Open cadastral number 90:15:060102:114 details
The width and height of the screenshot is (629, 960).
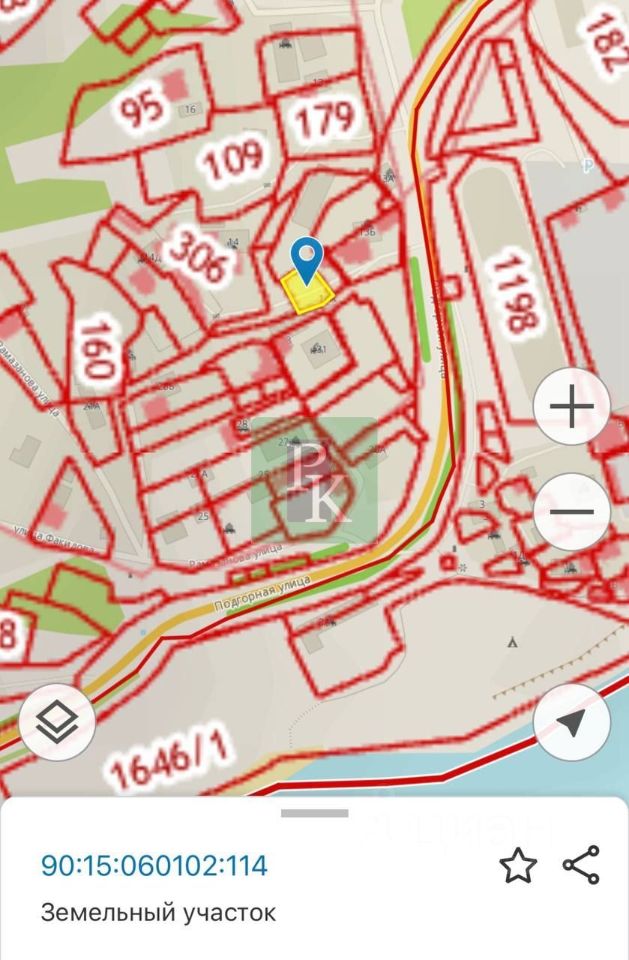[x=154, y=866]
